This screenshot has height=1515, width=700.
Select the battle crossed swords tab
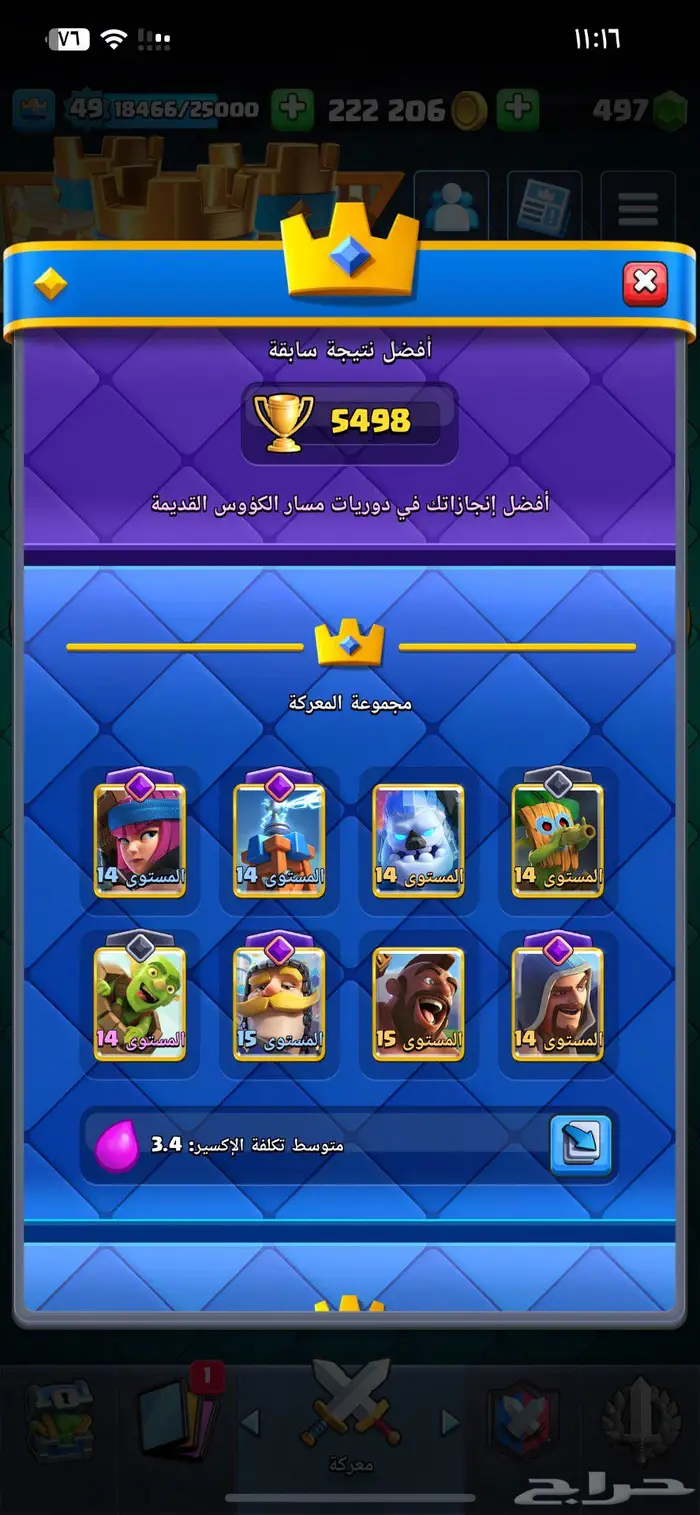click(x=349, y=1414)
